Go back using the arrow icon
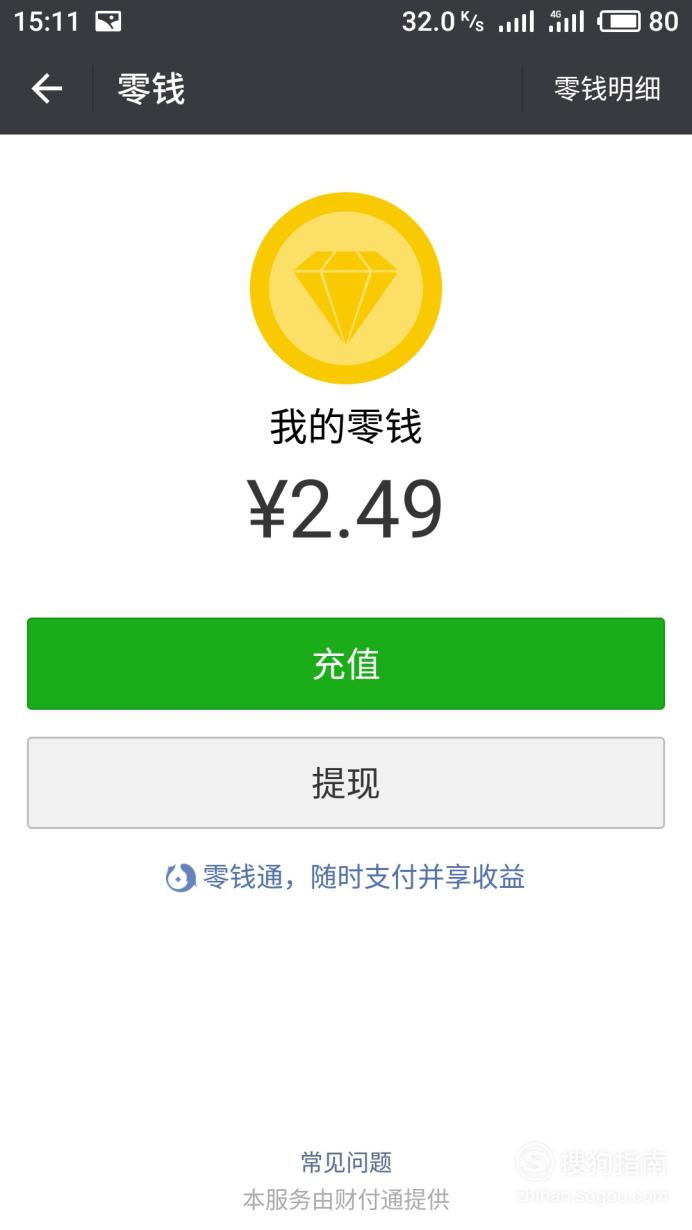692x1230 pixels. tap(47, 89)
